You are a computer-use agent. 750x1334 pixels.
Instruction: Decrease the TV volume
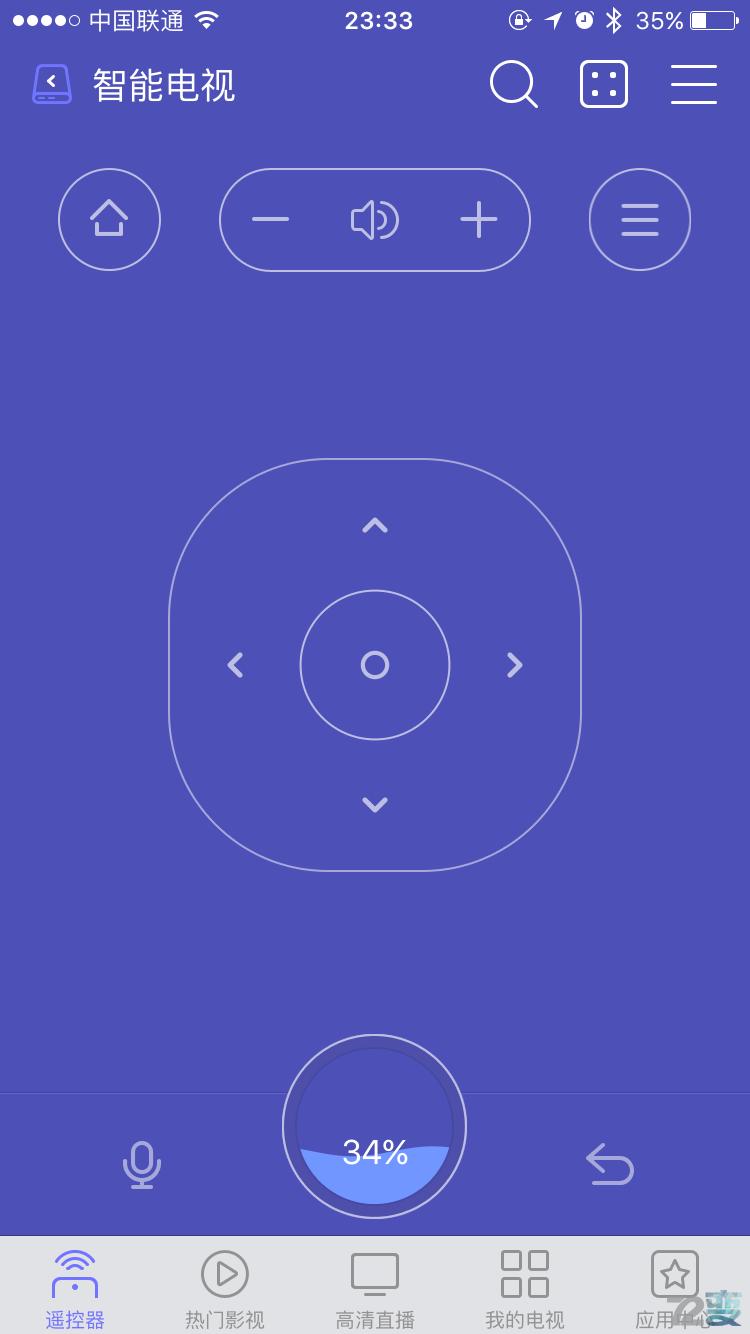pyautogui.click(x=270, y=219)
